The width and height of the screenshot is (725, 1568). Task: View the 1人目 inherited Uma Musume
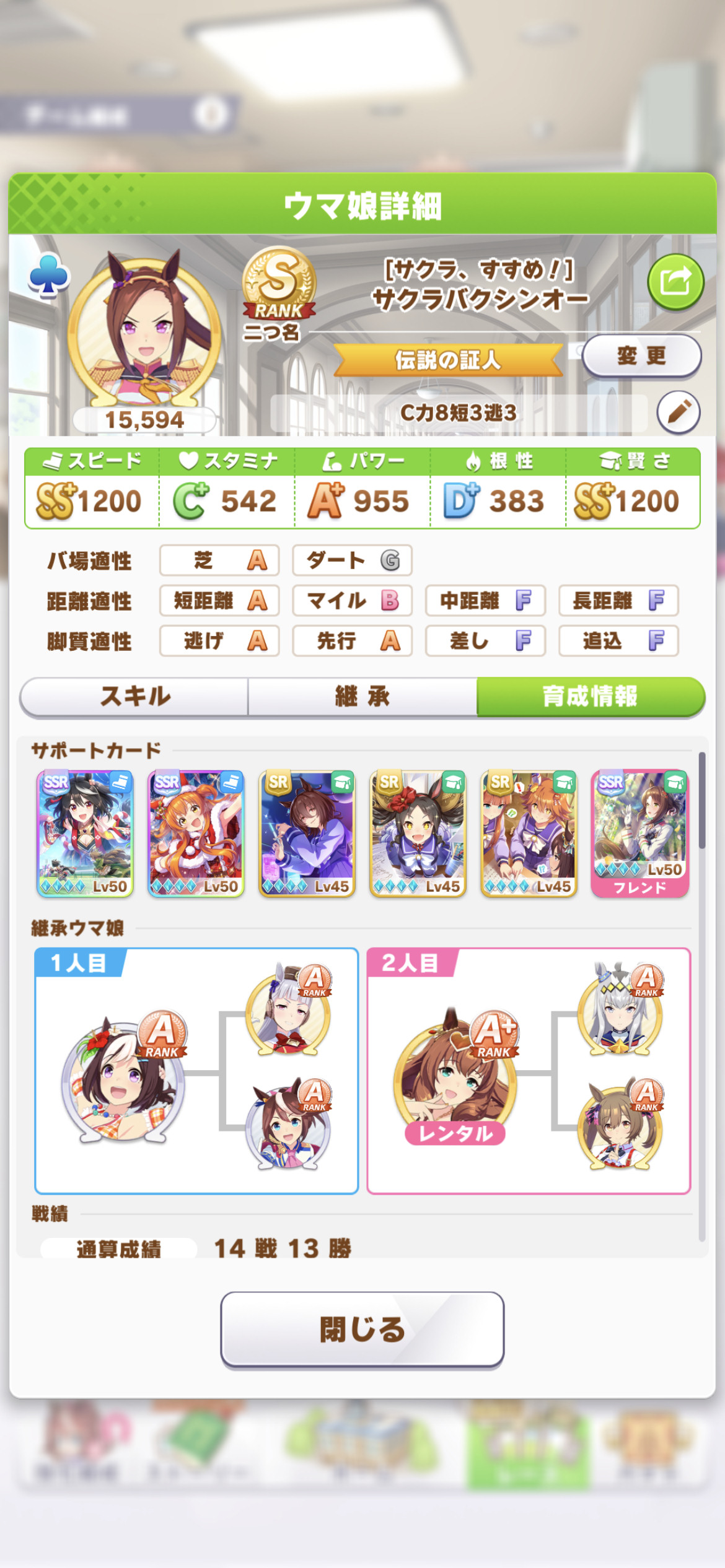124,1078
